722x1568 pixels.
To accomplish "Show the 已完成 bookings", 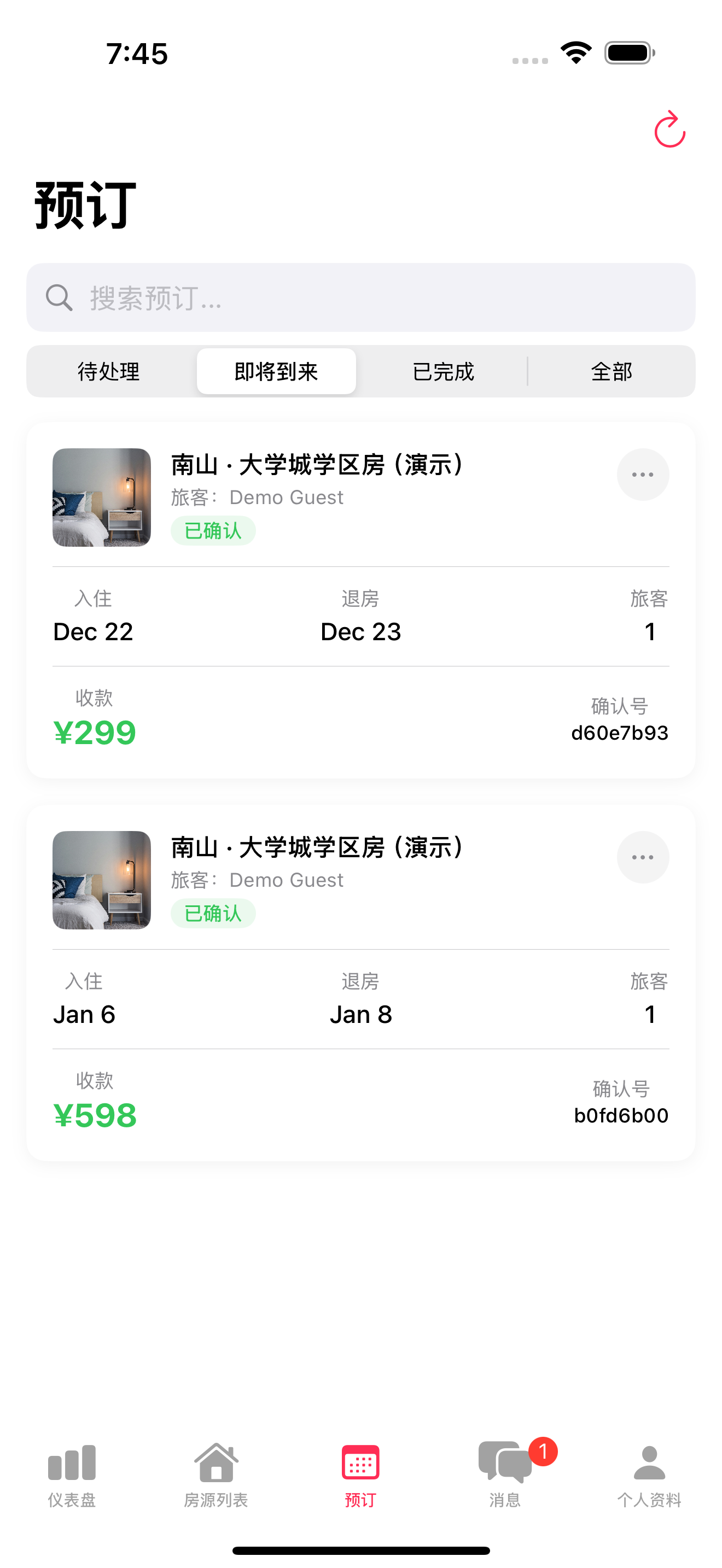I will 443,371.
